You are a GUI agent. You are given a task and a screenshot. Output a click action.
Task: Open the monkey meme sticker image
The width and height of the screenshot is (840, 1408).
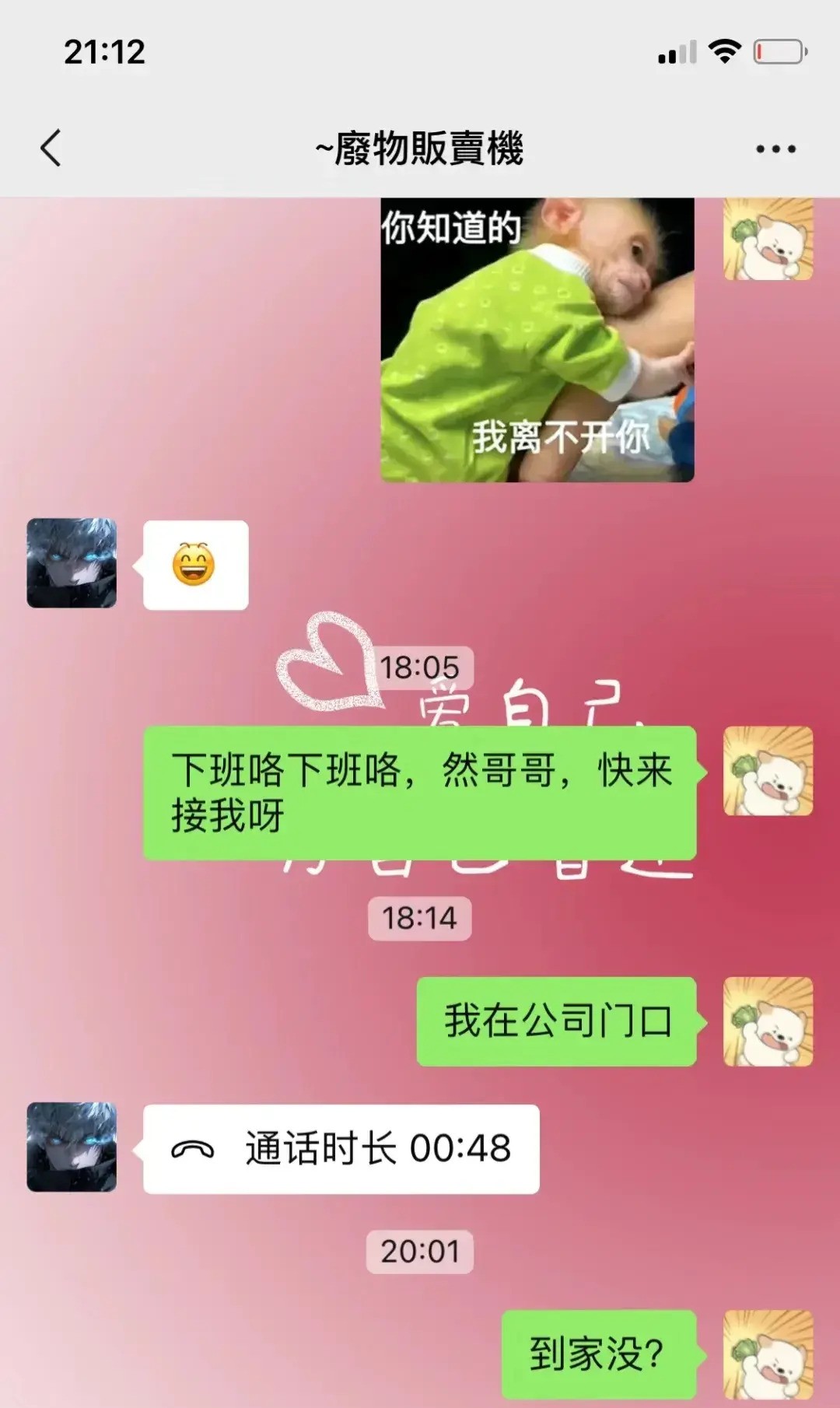point(537,340)
